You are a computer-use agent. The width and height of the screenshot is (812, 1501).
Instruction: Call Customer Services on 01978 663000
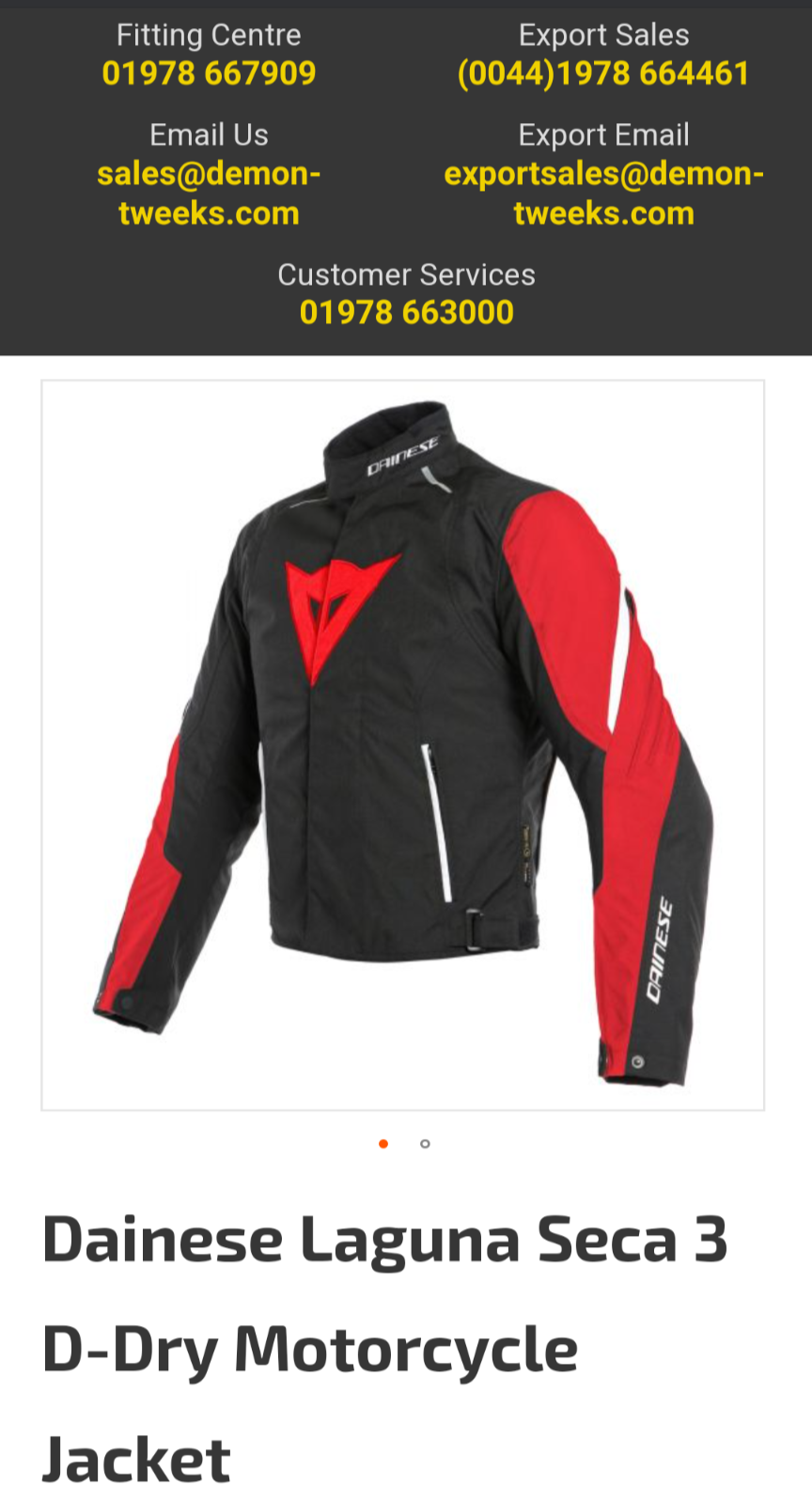coord(406,312)
